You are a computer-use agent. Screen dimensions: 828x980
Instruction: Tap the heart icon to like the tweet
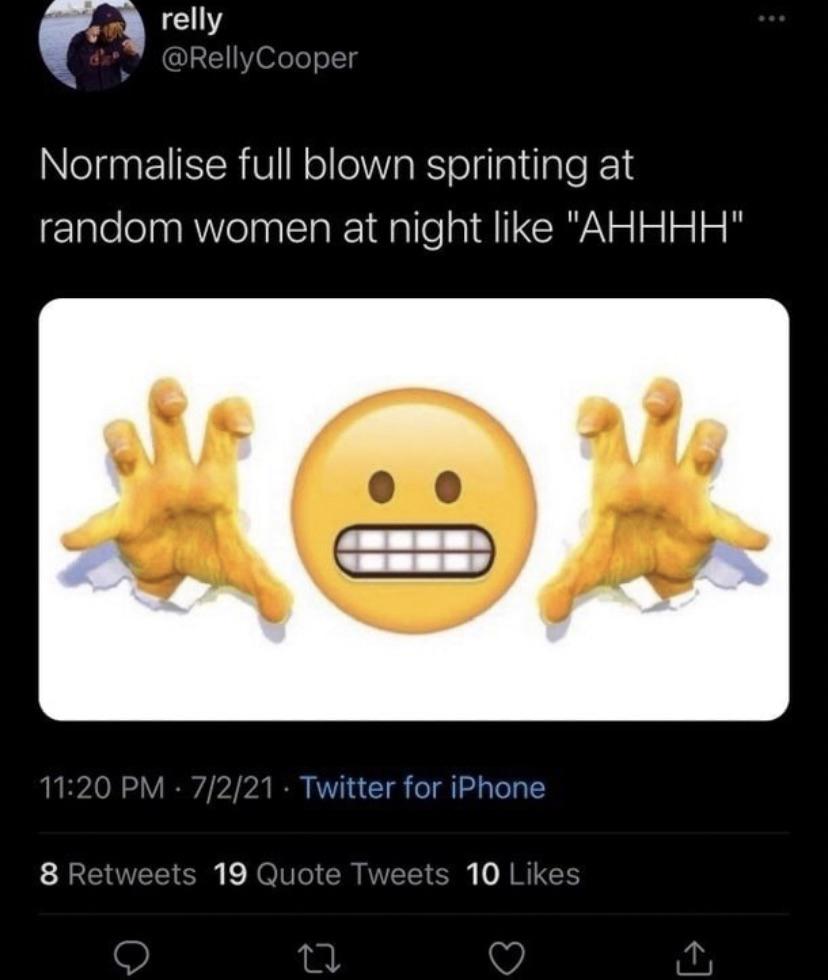click(x=509, y=957)
